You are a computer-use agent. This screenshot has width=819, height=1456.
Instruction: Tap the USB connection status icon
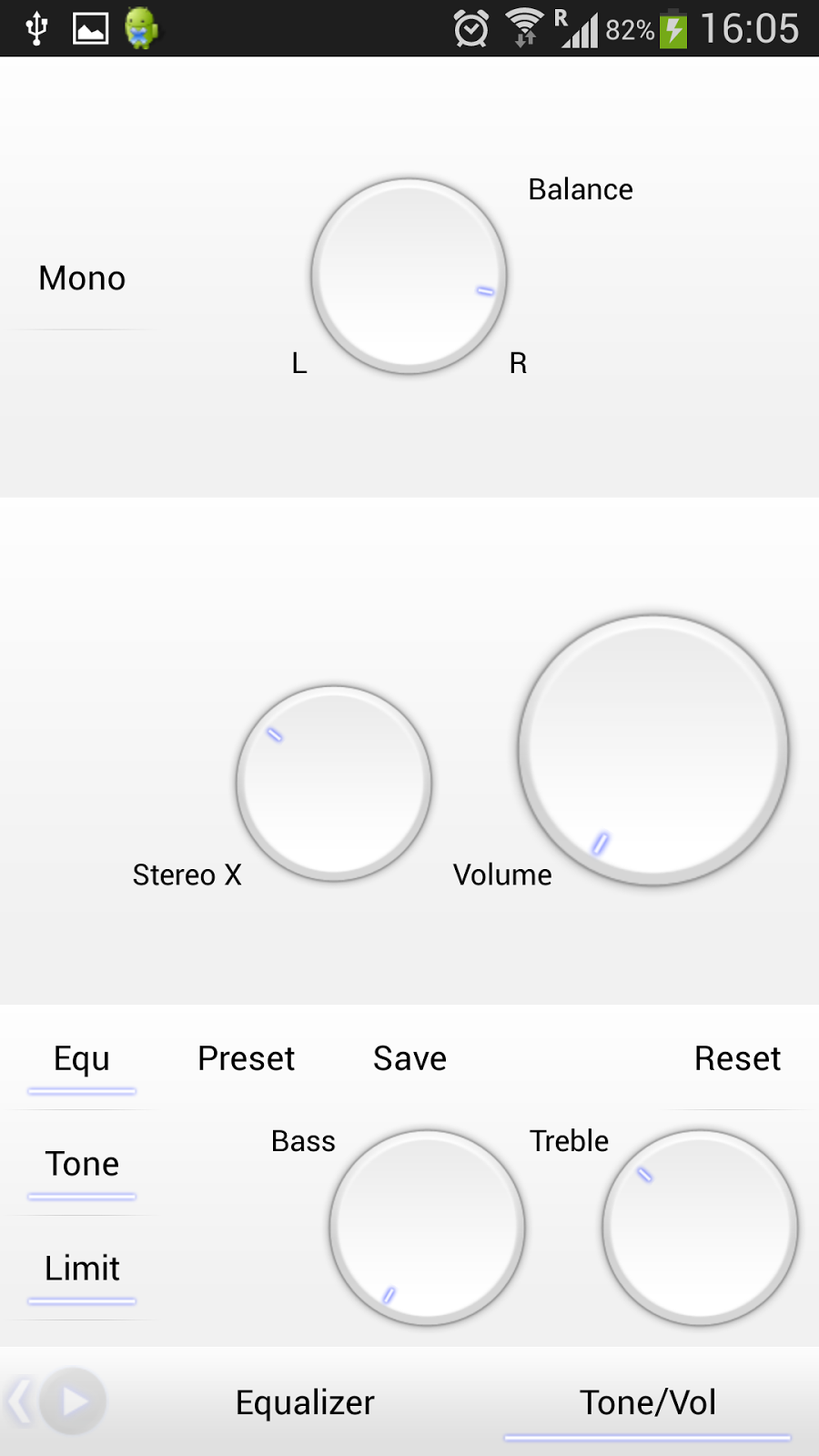pos(35,27)
